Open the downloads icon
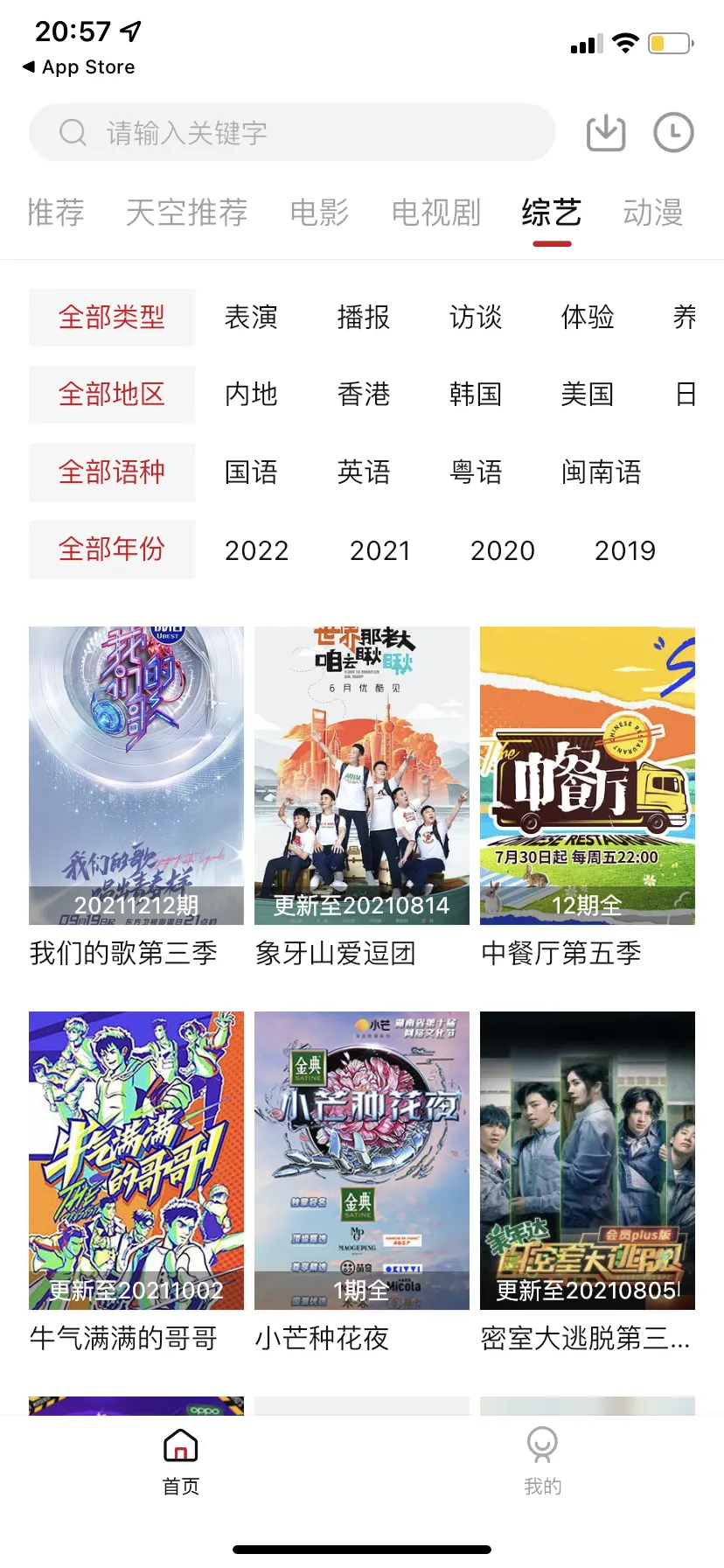The width and height of the screenshot is (724, 1568). [x=605, y=133]
